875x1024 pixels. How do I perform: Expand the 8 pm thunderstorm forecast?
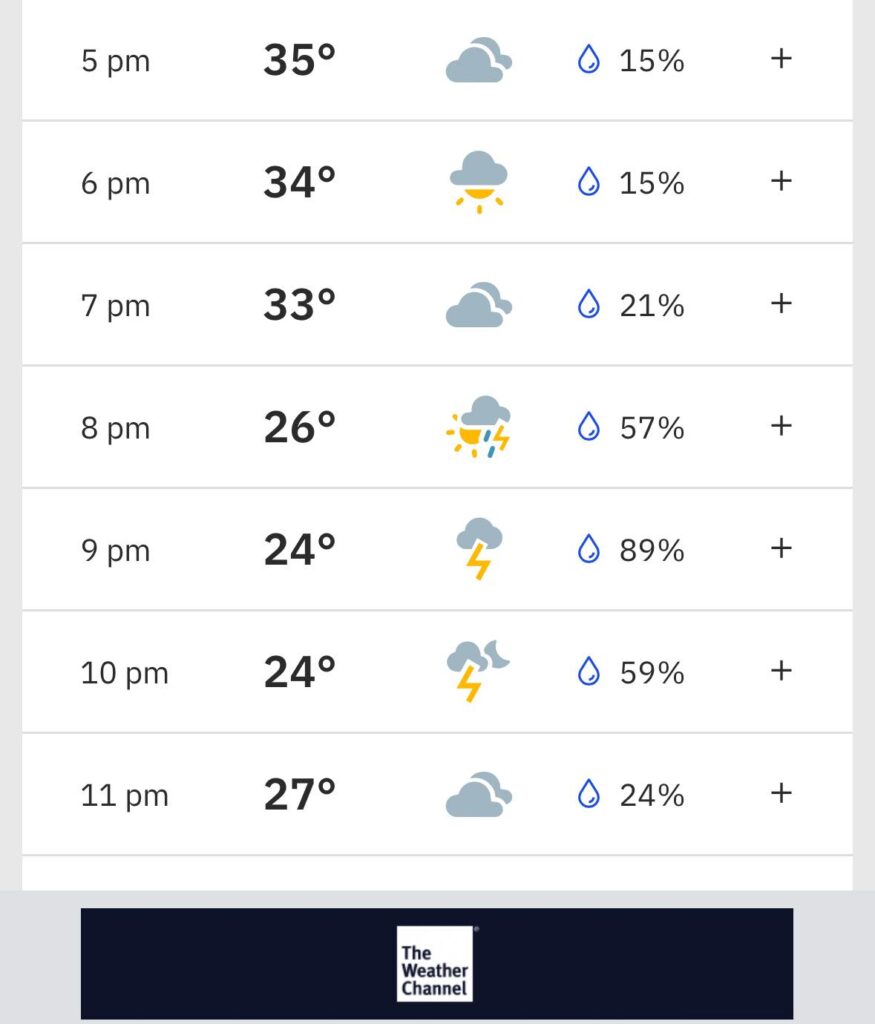coord(781,426)
